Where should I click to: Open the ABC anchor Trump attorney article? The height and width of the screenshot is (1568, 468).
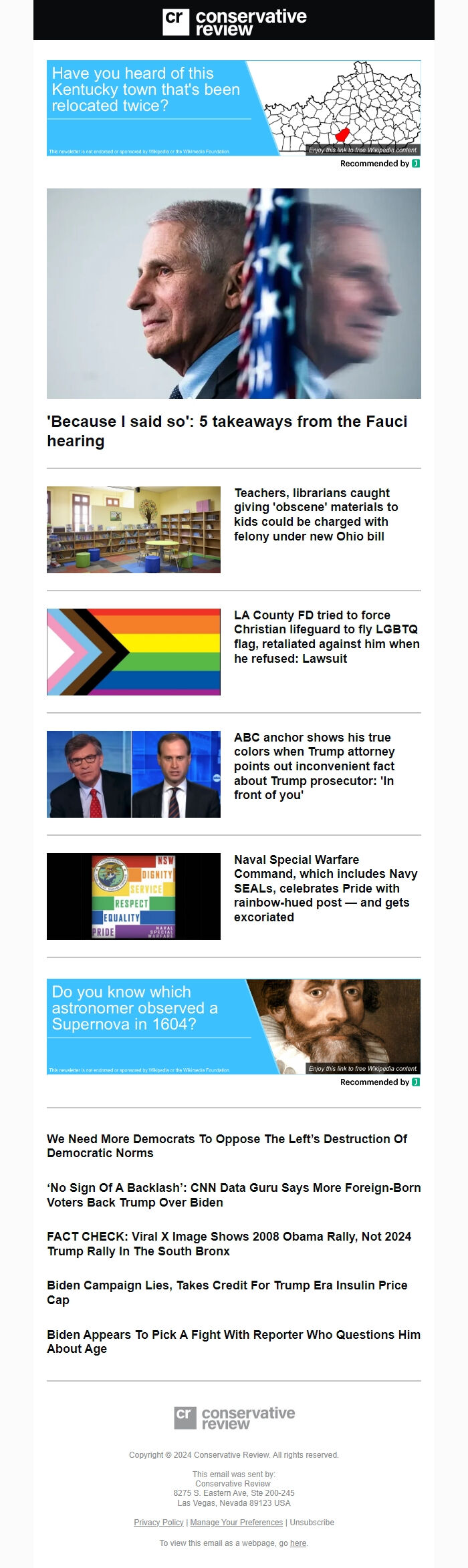(x=314, y=766)
